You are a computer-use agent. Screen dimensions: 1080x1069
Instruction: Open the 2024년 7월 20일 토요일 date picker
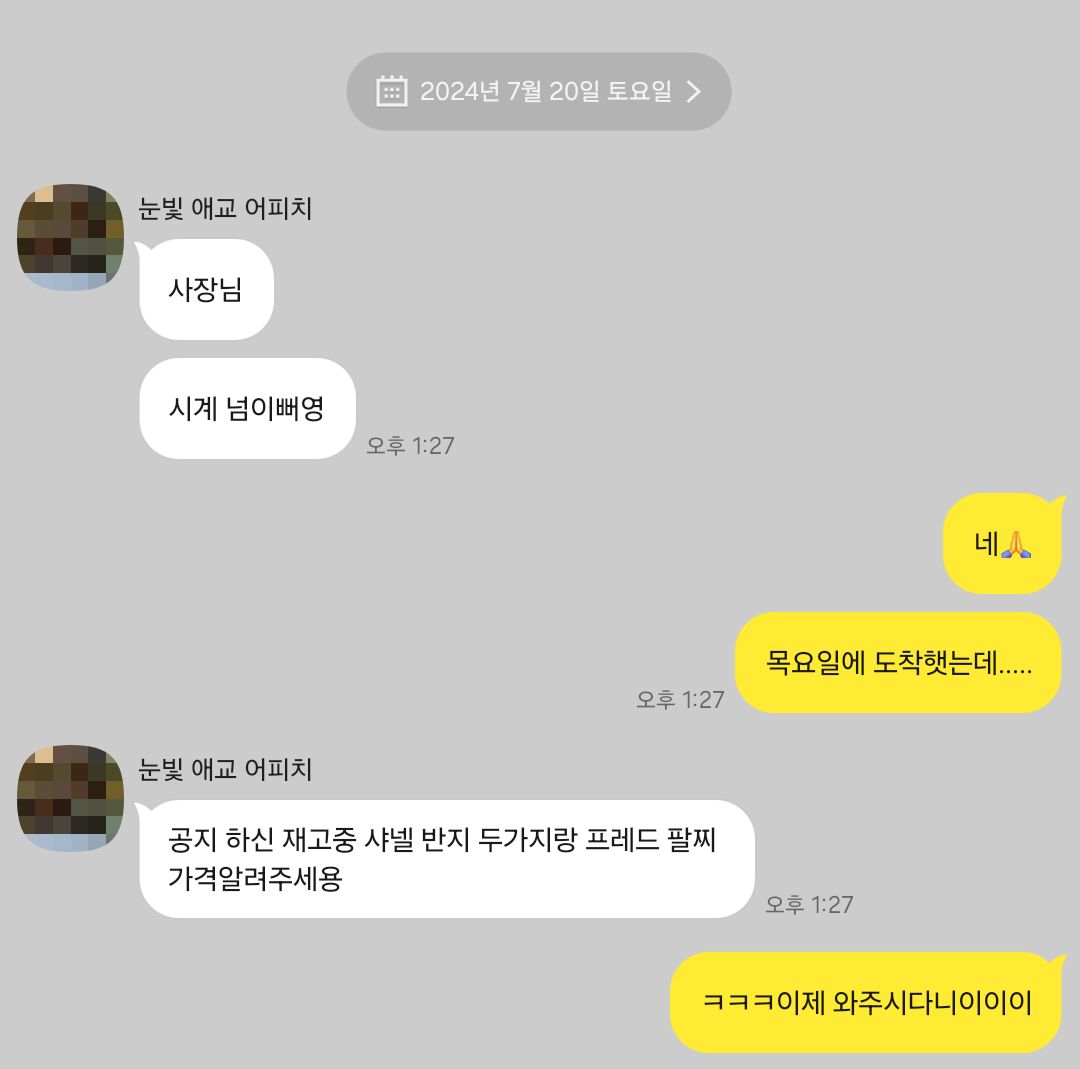[539, 92]
